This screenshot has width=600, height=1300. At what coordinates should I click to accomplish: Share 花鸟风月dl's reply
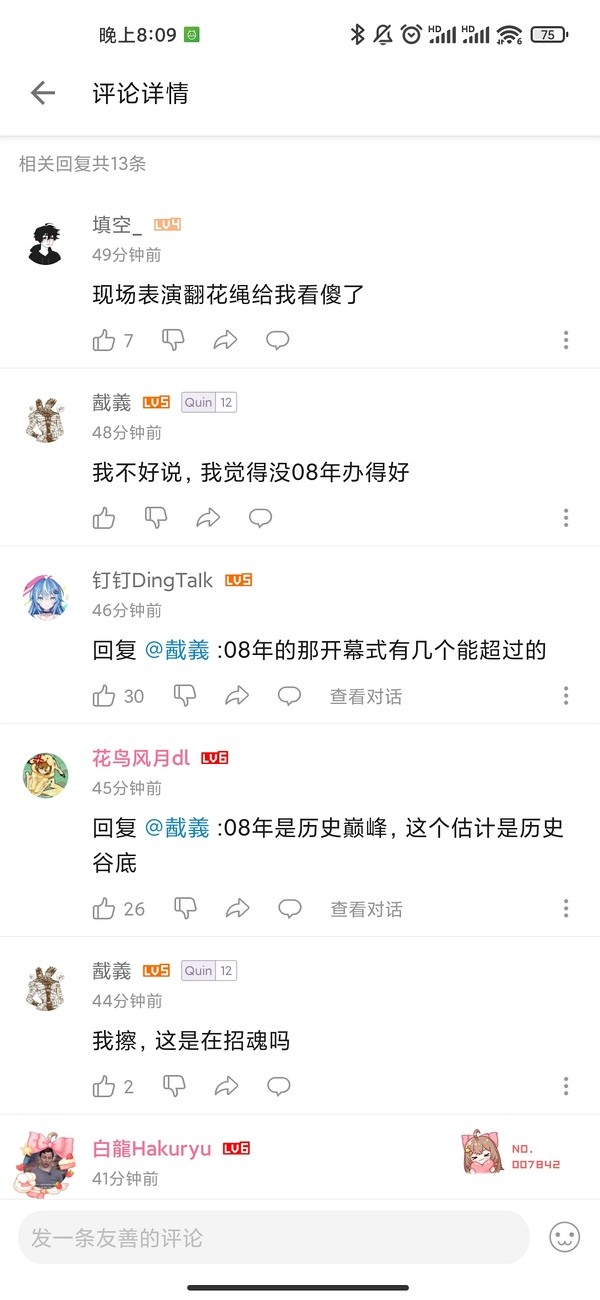[237, 909]
